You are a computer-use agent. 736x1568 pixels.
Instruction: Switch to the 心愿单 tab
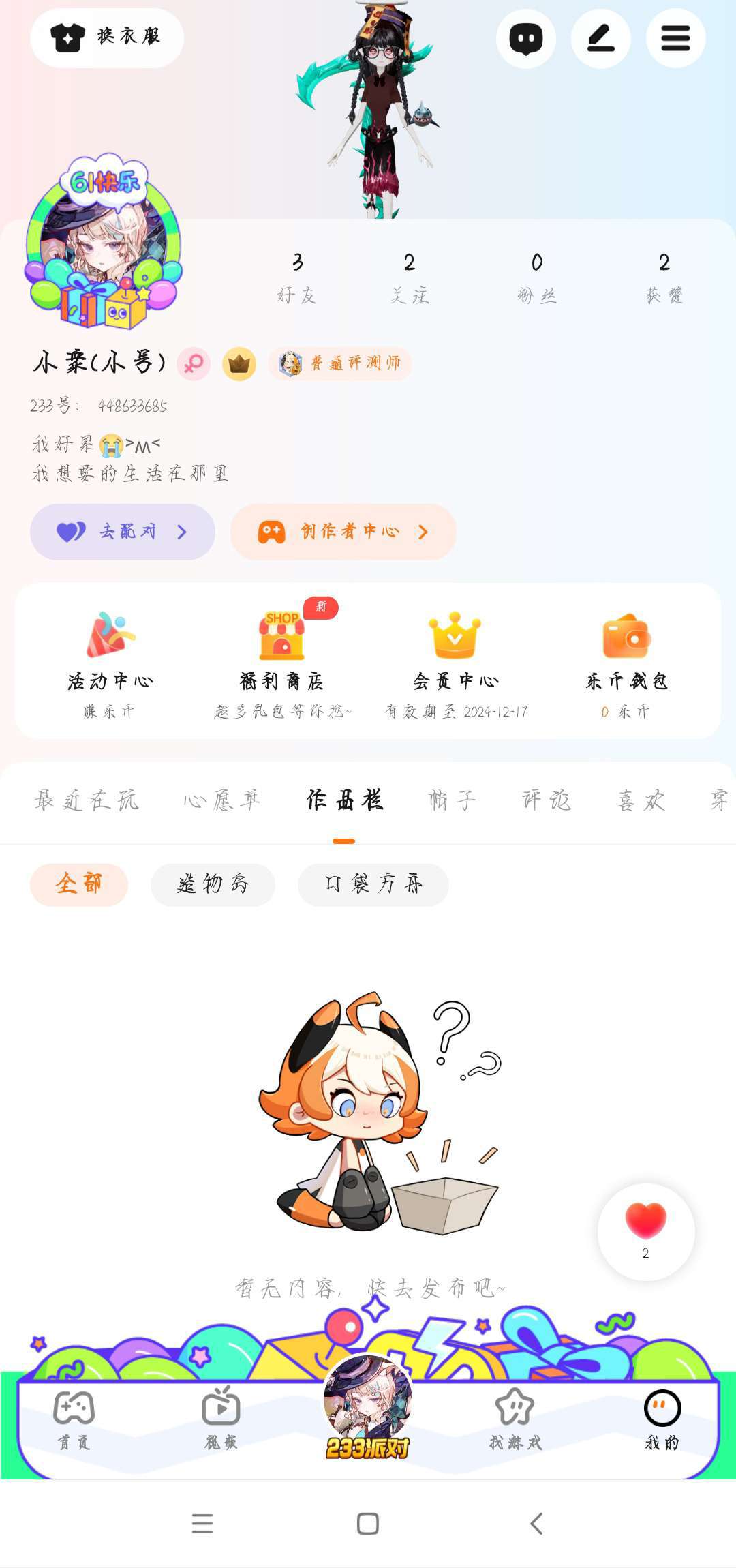(221, 800)
